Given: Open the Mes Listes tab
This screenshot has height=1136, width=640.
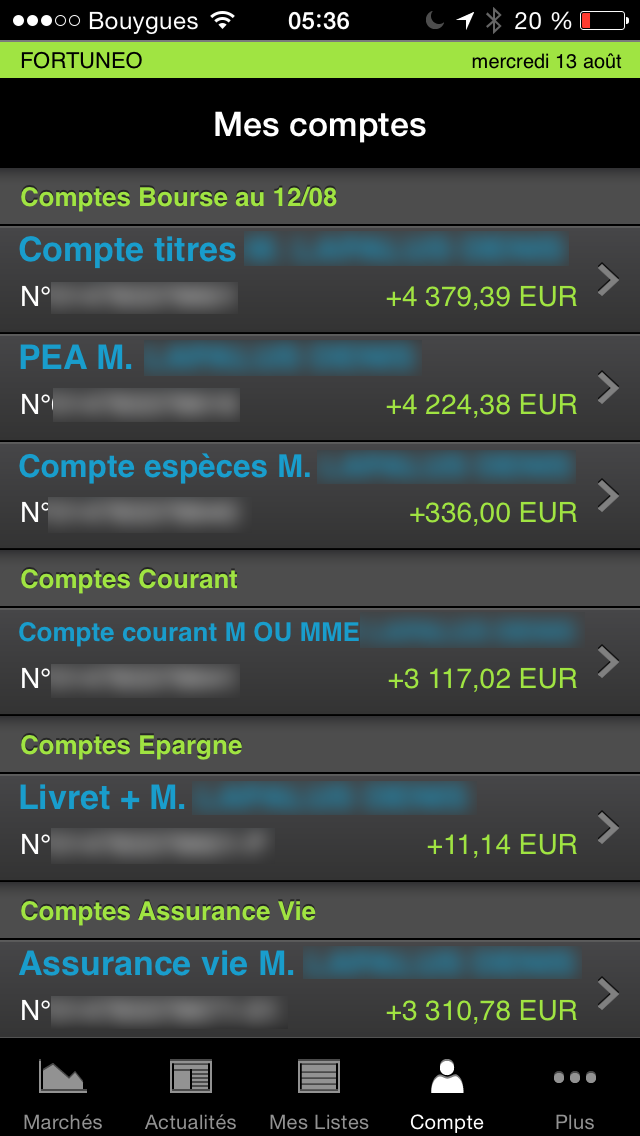Looking at the screenshot, I should pyautogui.click(x=319, y=1092).
